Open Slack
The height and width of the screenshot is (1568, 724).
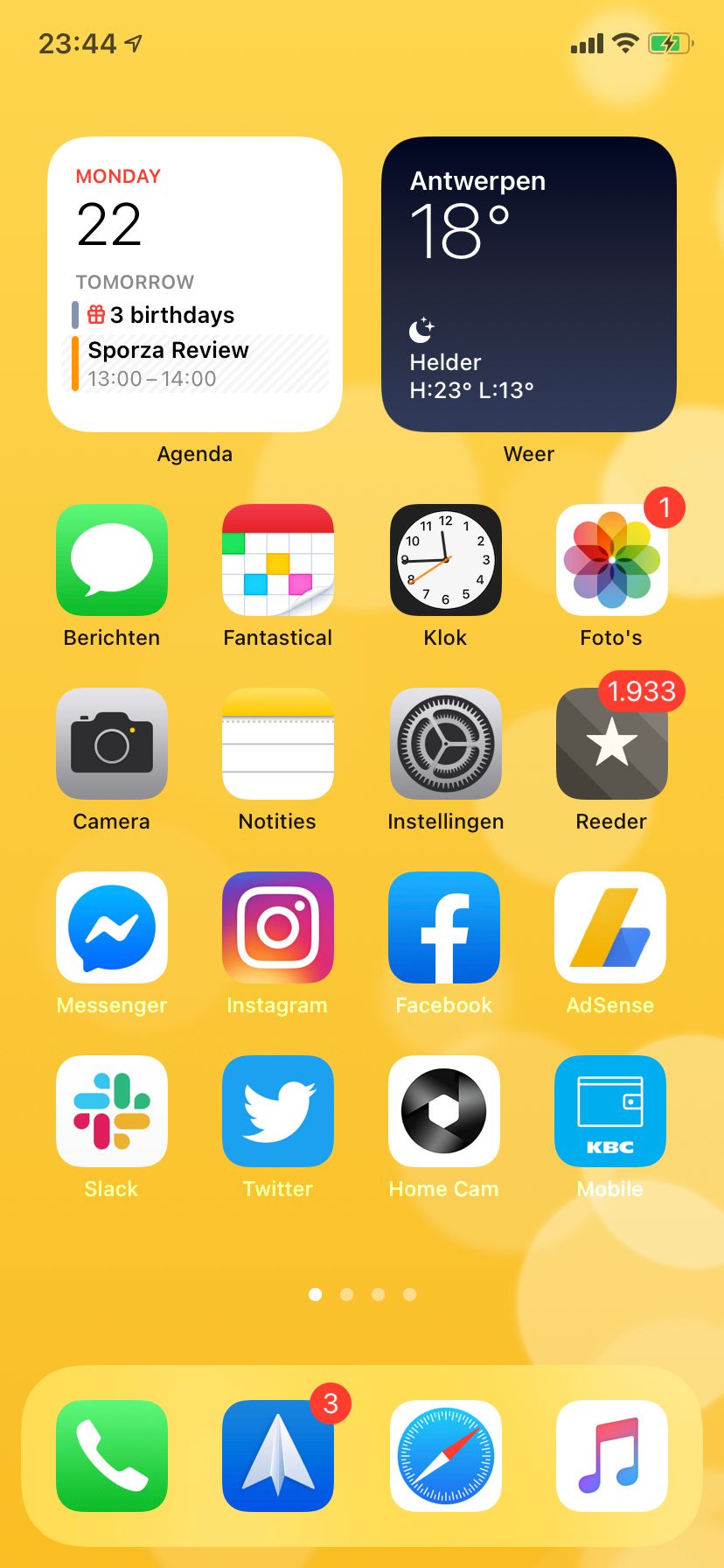coord(111,1111)
